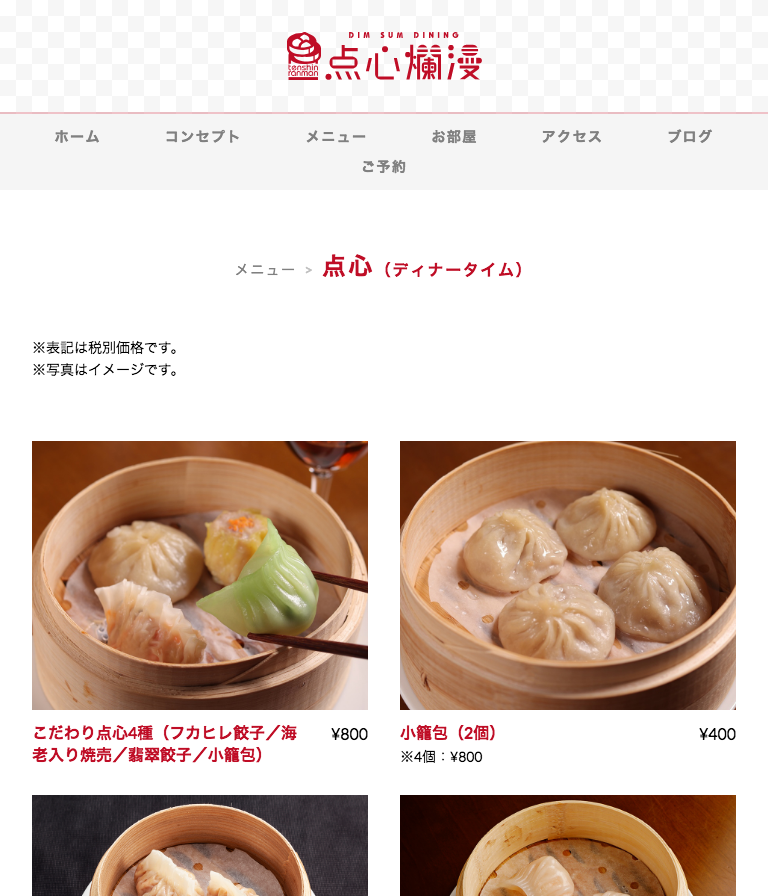Tap the 点心爛漫 site logo
The width and height of the screenshot is (768, 896).
384,57
